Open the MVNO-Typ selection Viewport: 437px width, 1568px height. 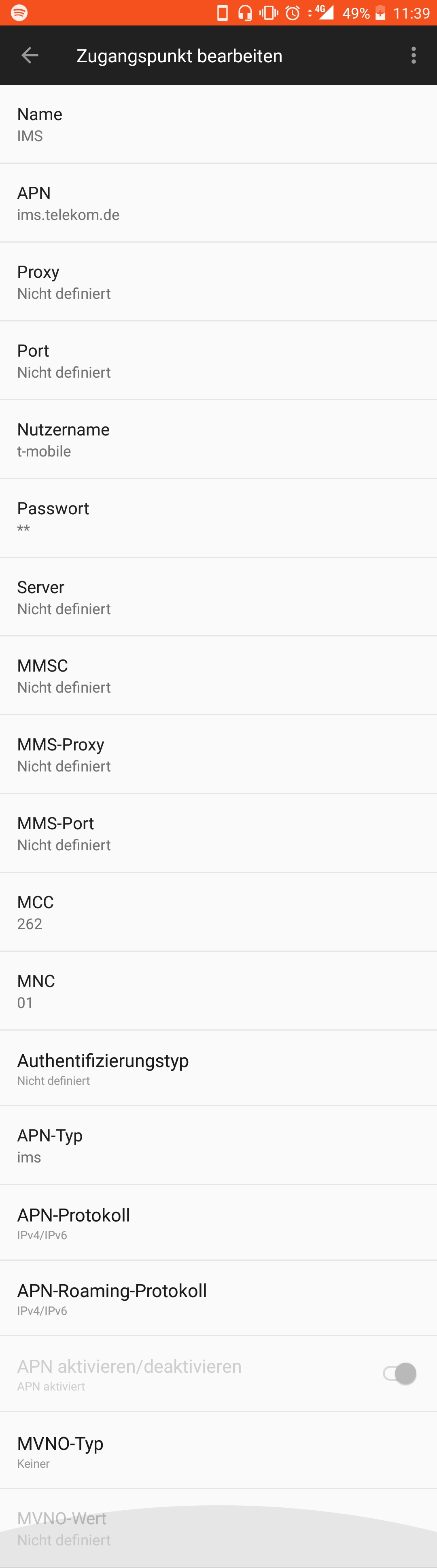click(218, 1452)
